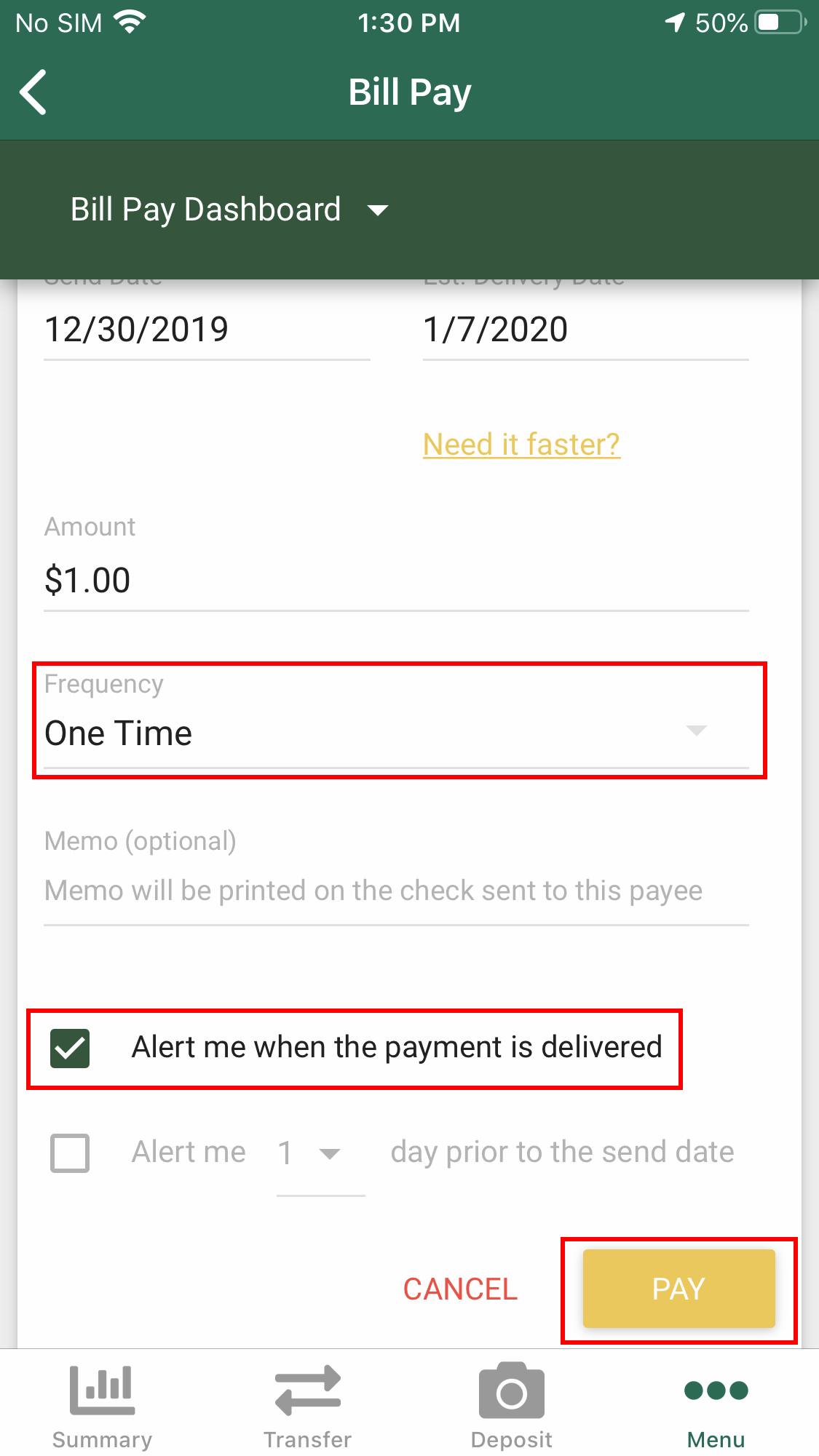This screenshot has height=1456, width=819.
Task: Tap the Memo field
Action: pyautogui.click(x=396, y=891)
